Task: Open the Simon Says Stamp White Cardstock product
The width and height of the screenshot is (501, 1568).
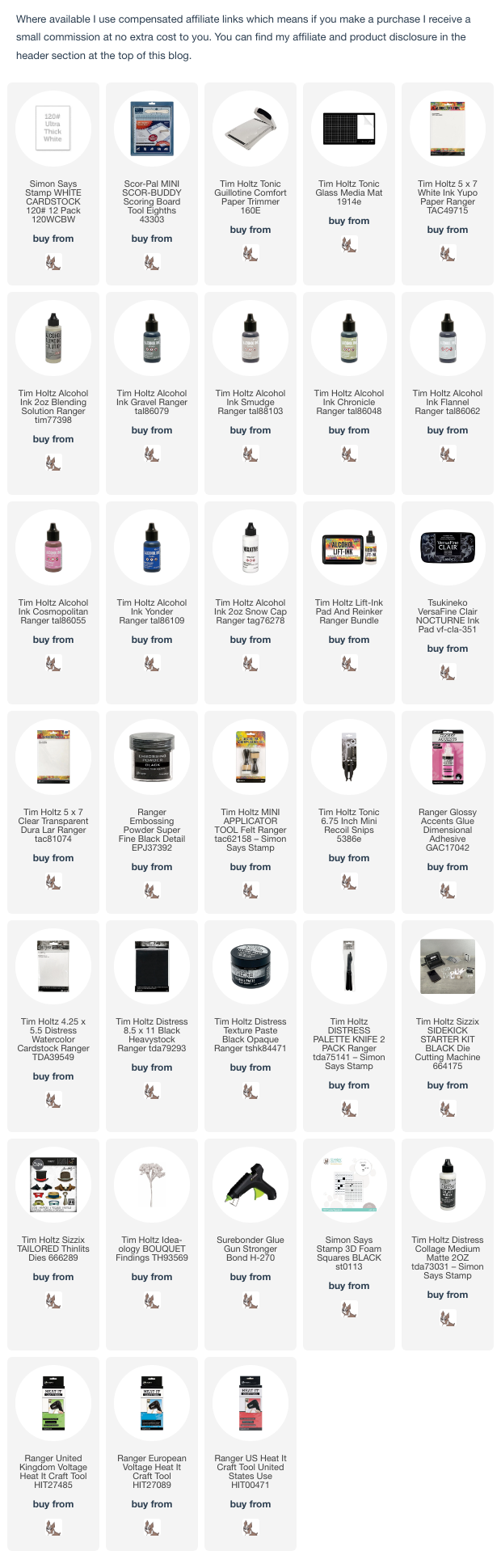Action: click(x=53, y=129)
